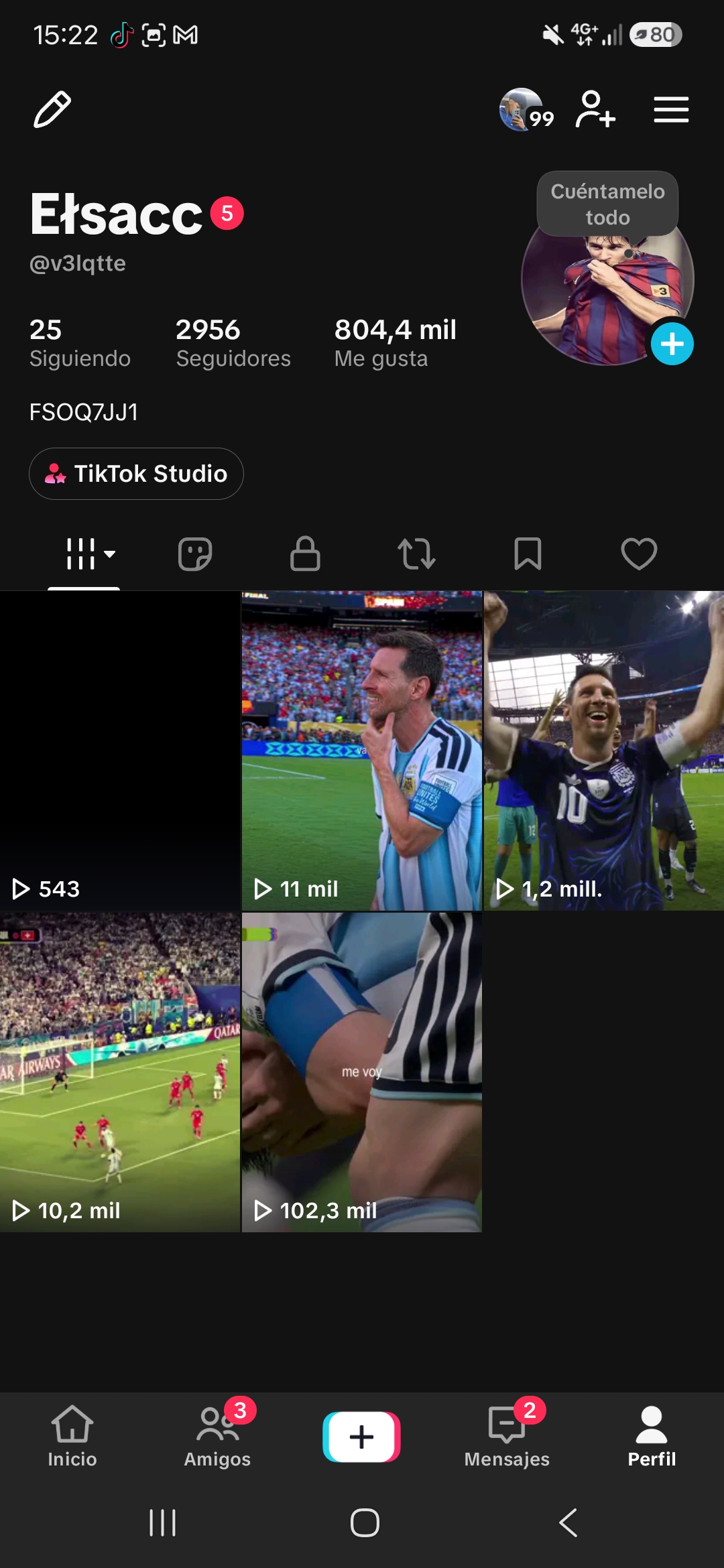View the 2956 Seguidores list
Image resolution: width=724 pixels, height=1568 pixels.
point(233,343)
